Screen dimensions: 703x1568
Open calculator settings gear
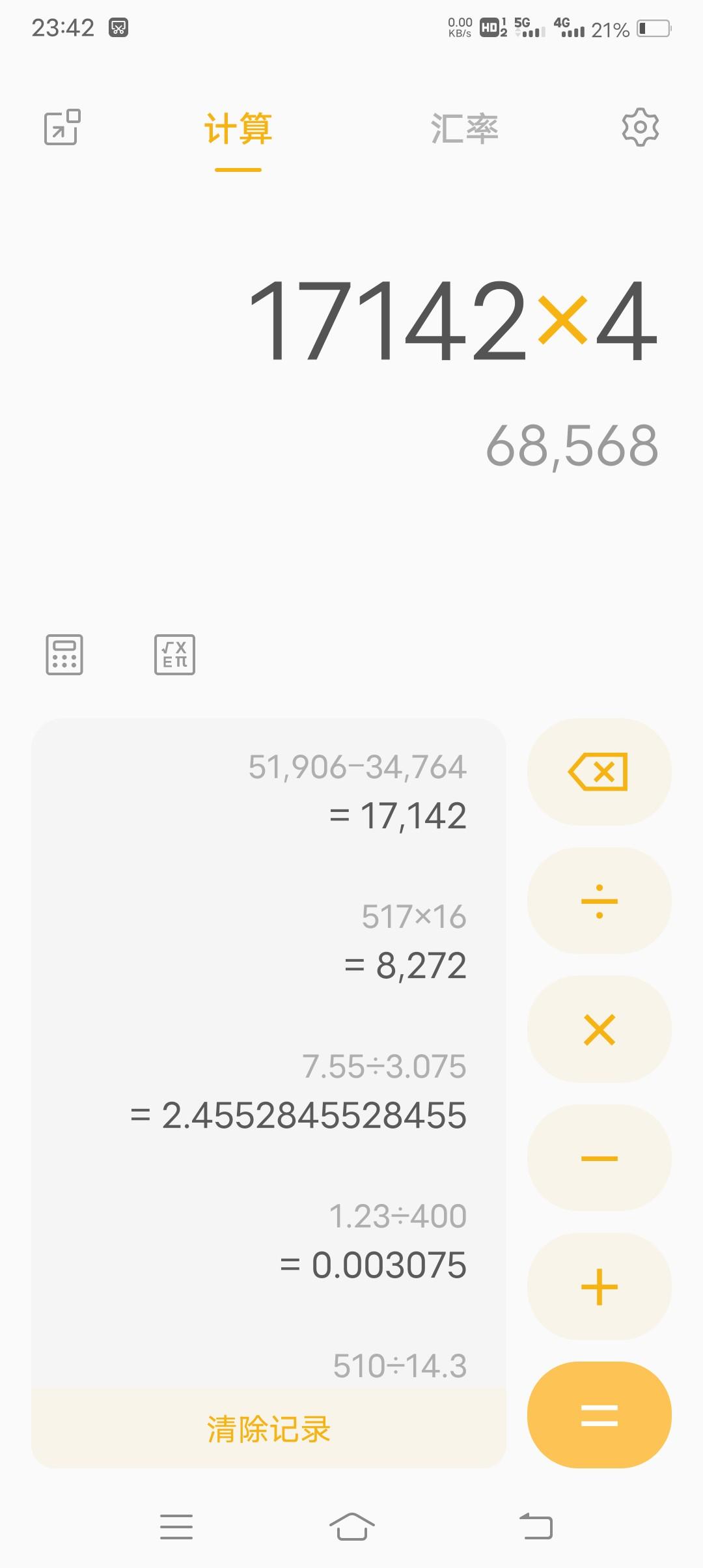pos(641,127)
